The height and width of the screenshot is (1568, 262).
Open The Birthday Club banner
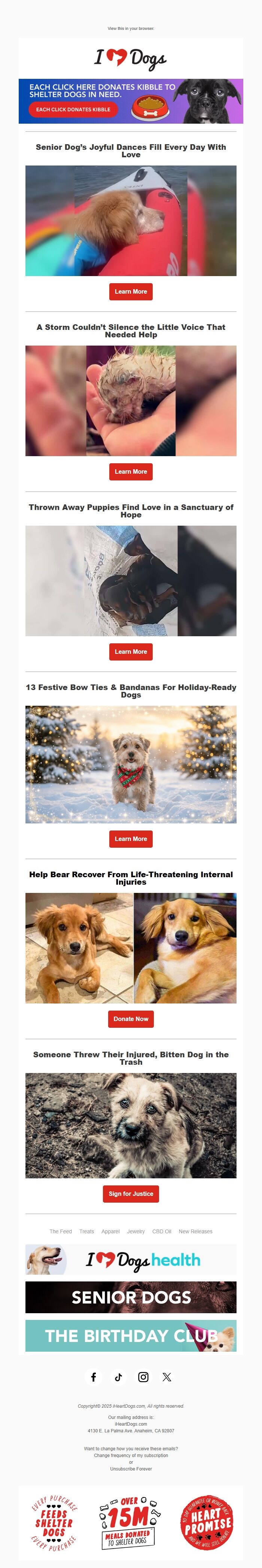(x=131, y=1336)
